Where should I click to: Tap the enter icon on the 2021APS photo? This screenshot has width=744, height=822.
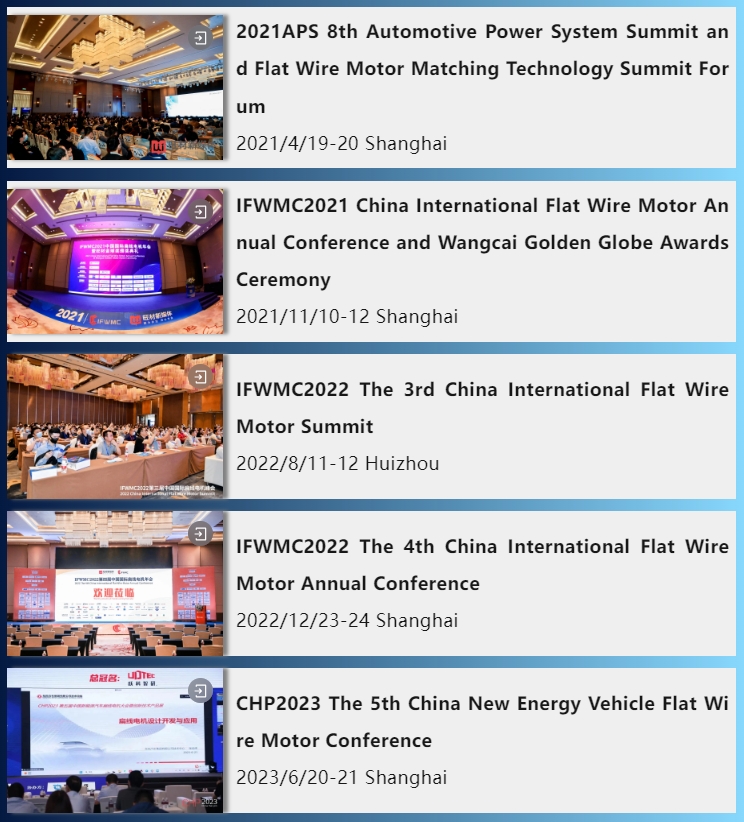click(x=201, y=39)
